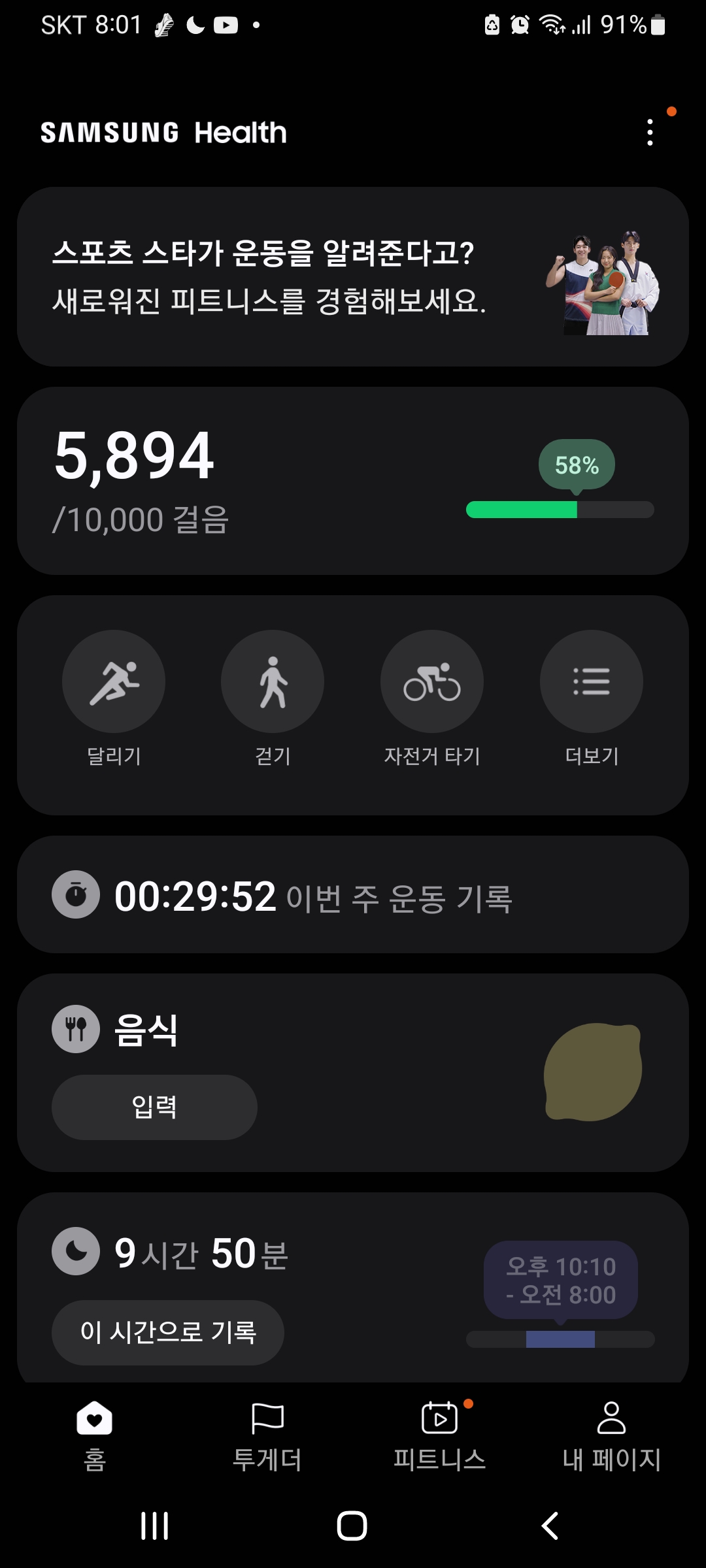Screen dimensions: 706x1568
Task: Open the three-dot overflow menu
Action: (649, 133)
